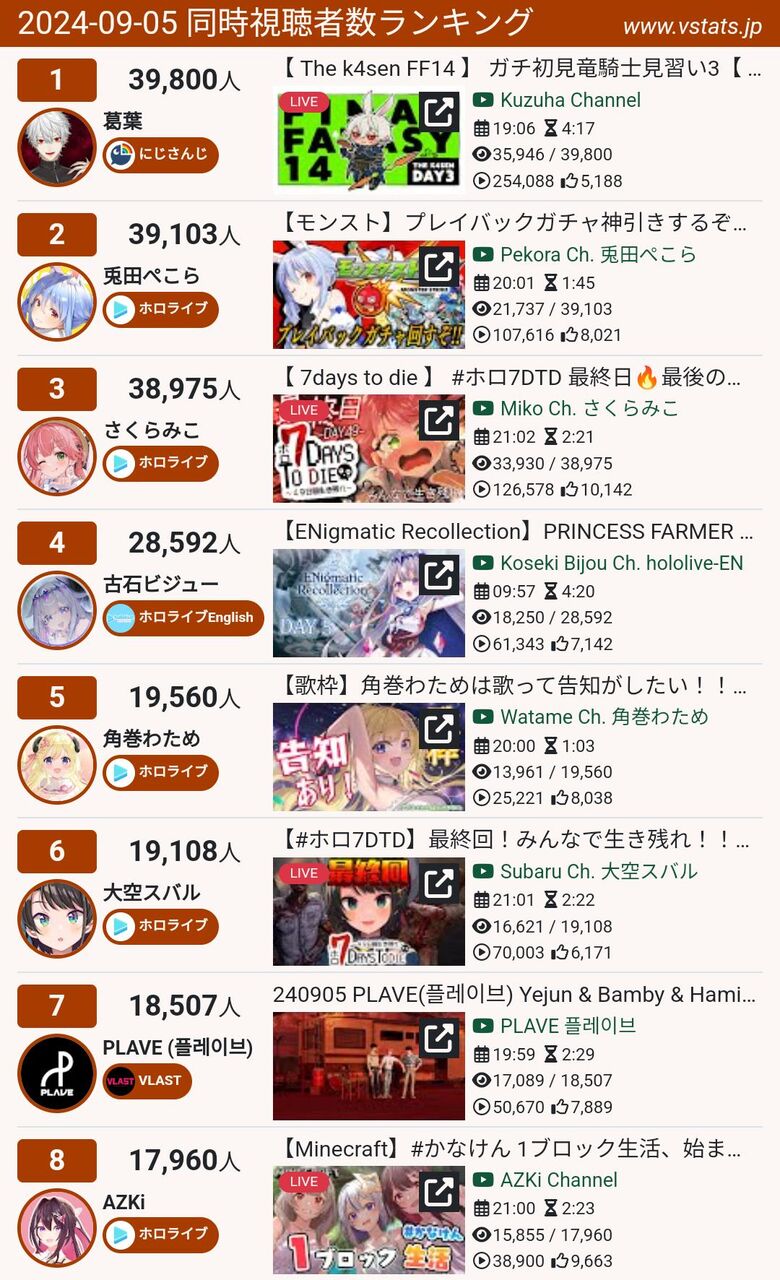Screen dimensions: 780x1280
Task: Click Koseki Bijou's ENigmatic Recollection thumbnail
Action: pyautogui.click(x=368, y=602)
